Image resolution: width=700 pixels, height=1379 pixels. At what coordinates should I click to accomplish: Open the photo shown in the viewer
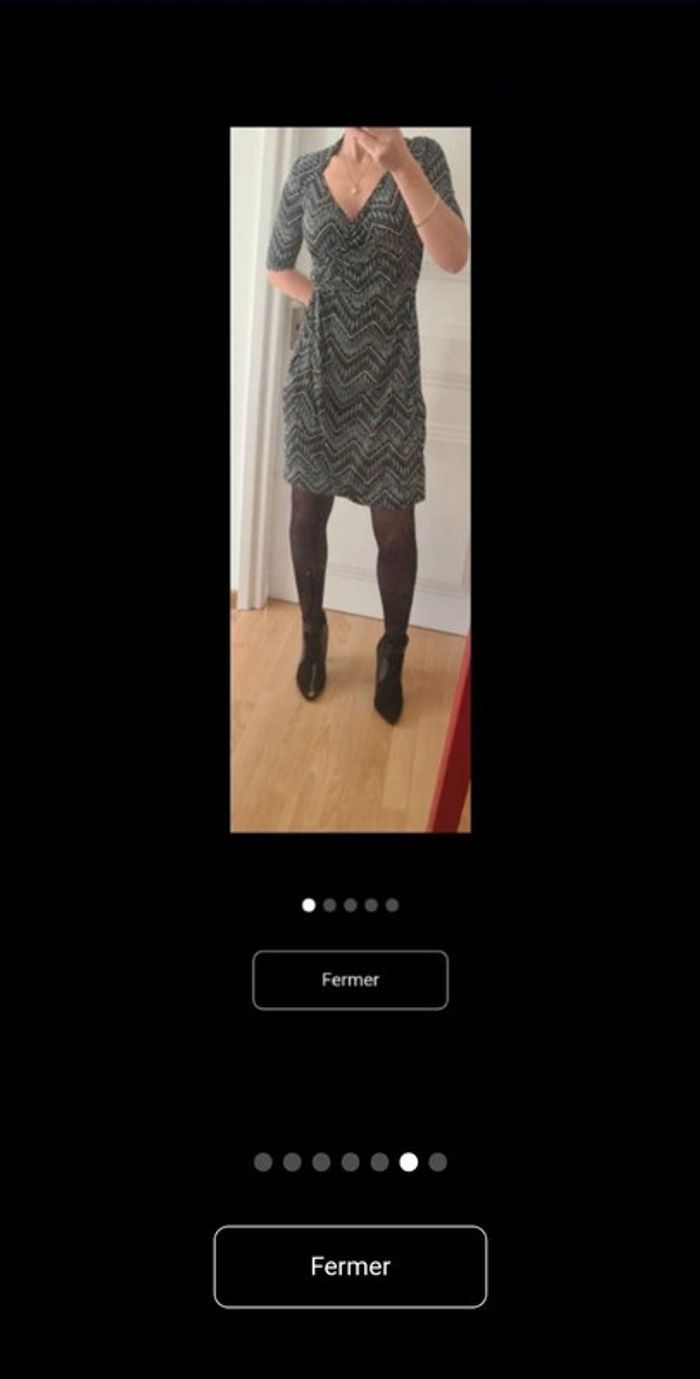click(350, 479)
